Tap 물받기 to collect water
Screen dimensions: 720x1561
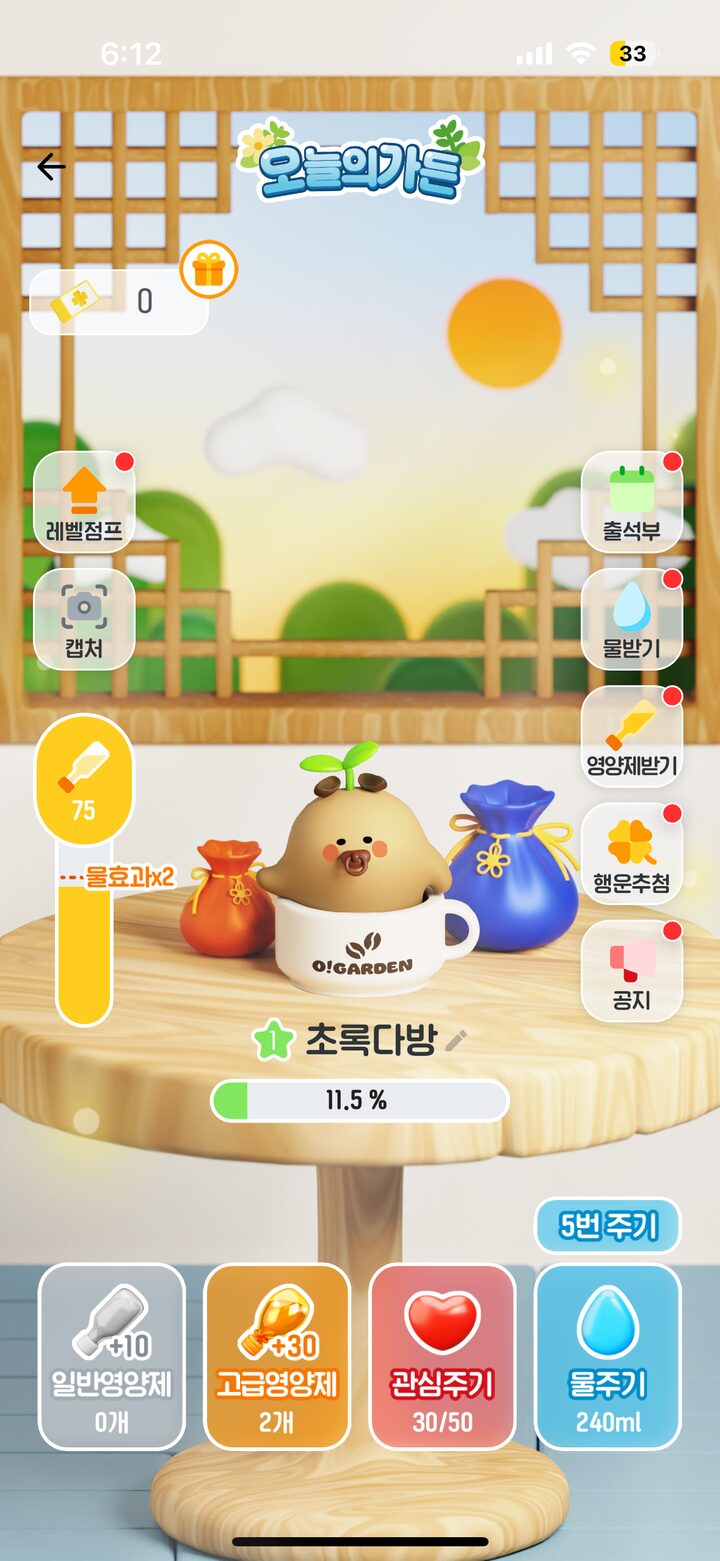pyautogui.click(x=631, y=619)
